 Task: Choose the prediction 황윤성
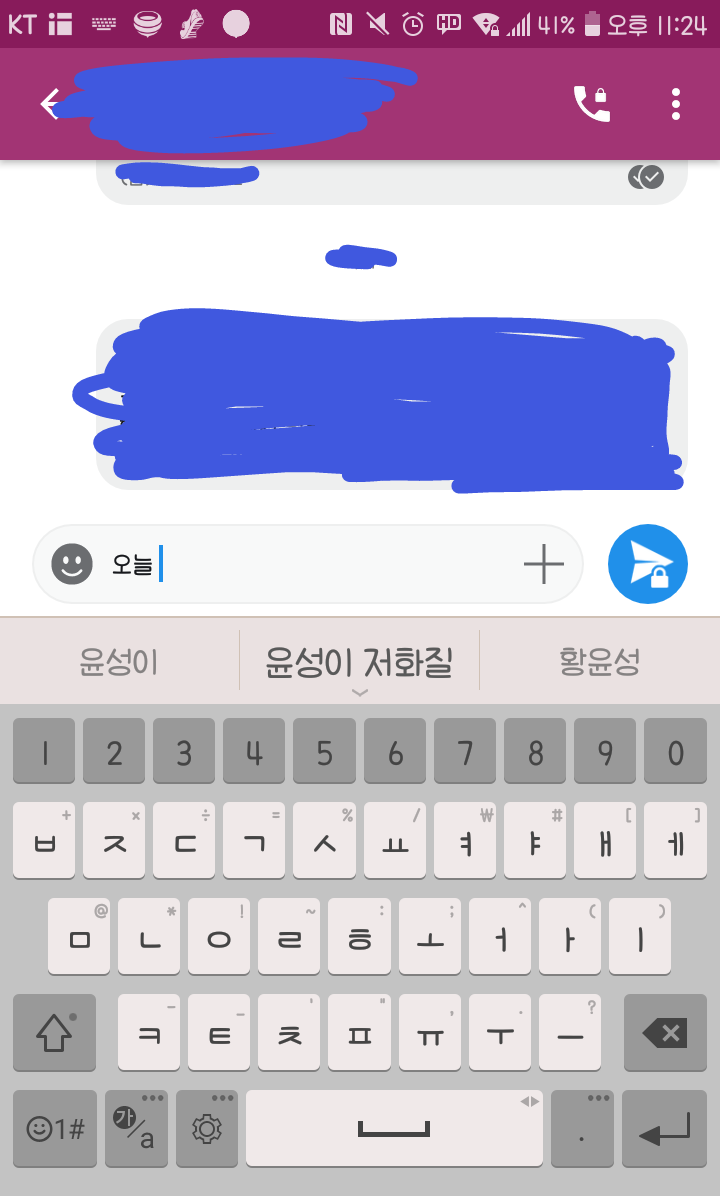click(599, 660)
